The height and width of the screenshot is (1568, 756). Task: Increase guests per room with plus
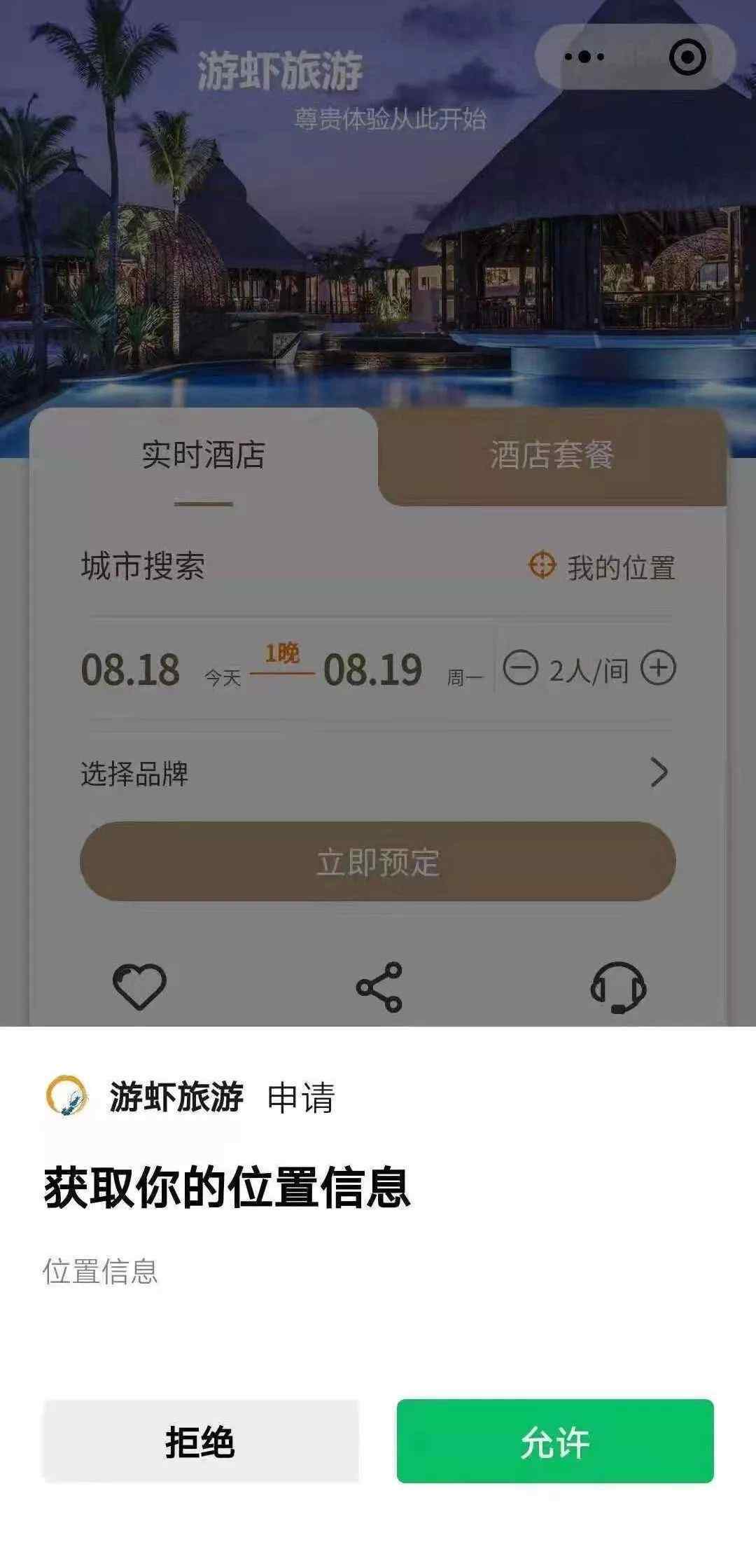click(658, 668)
